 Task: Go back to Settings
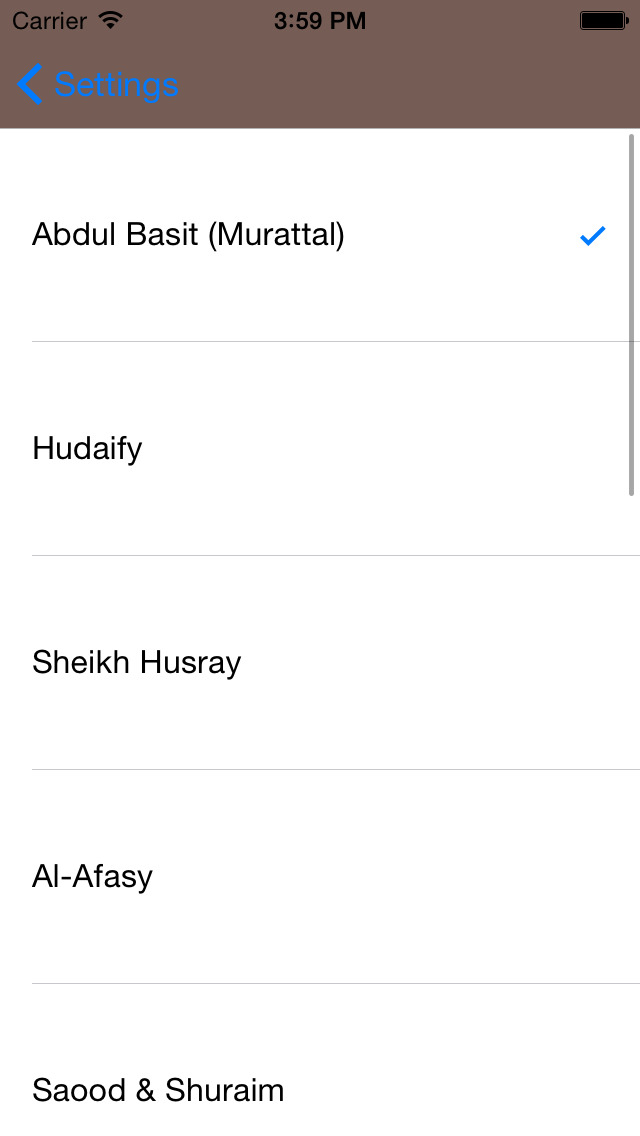tap(98, 85)
